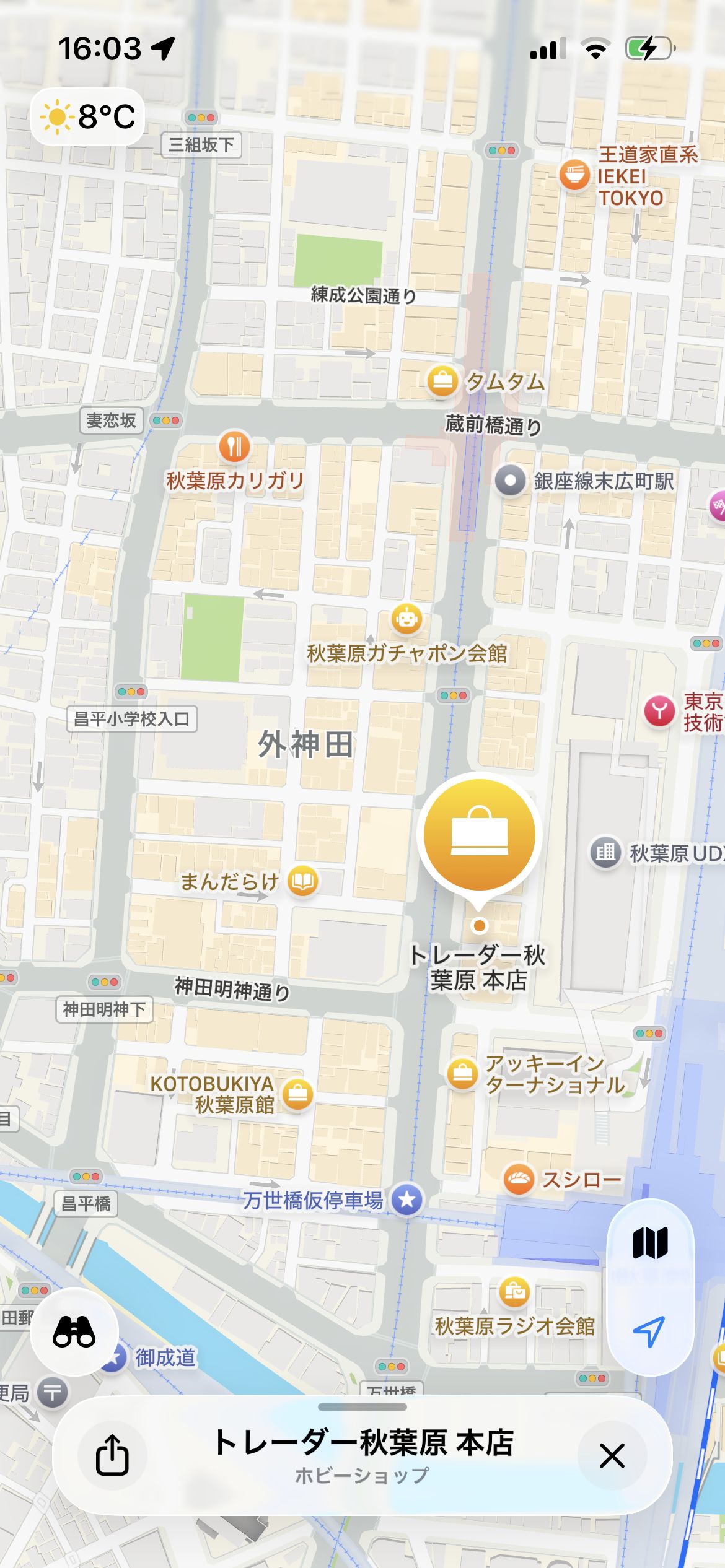725x1568 pixels.
Task: Select the 秋葉原ラジオ会館 pin
Action: (x=514, y=1292)
